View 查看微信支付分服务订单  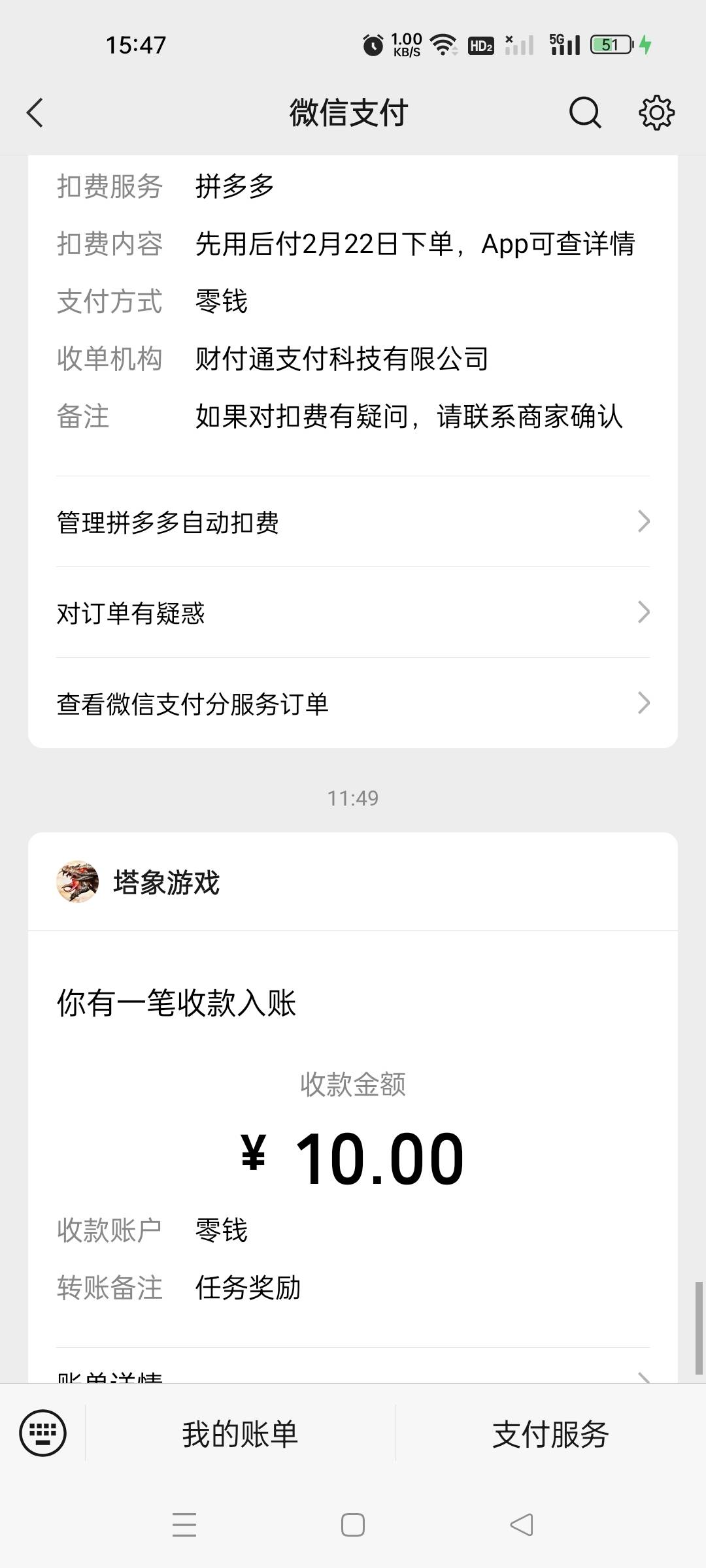coord(353,704)
